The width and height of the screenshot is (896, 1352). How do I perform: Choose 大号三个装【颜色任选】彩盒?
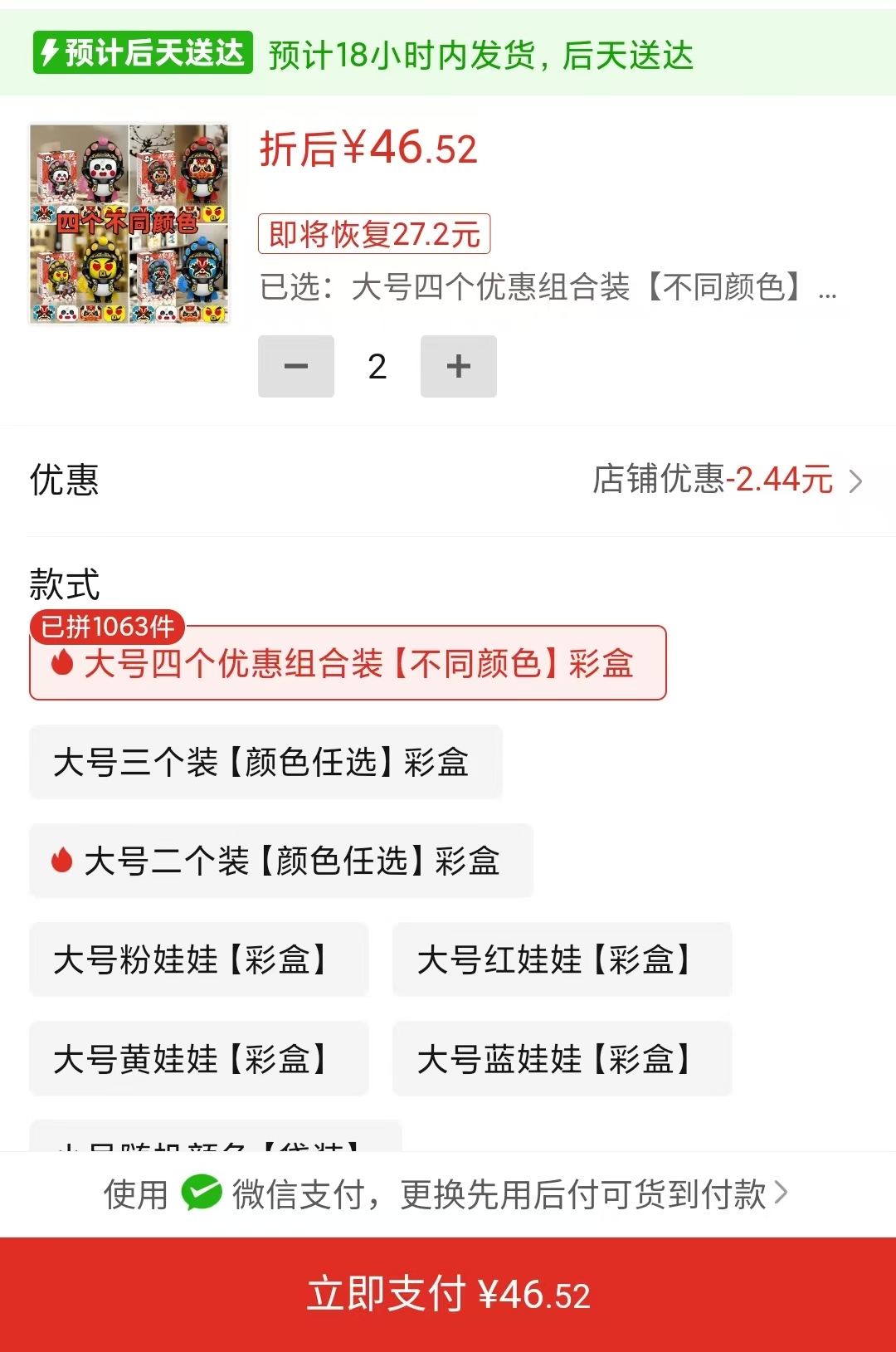265,762
